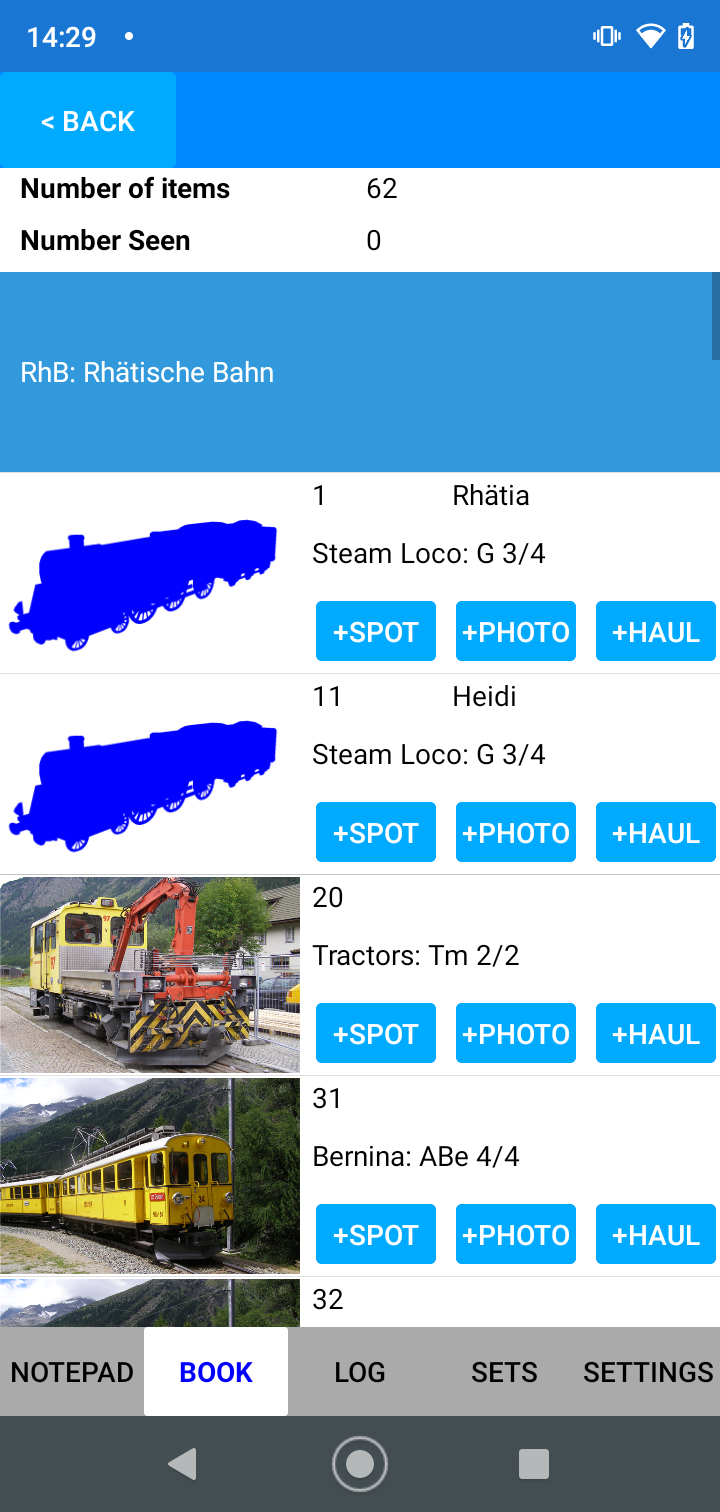
Task: Tap the system home button
Action: [360, 1464]
